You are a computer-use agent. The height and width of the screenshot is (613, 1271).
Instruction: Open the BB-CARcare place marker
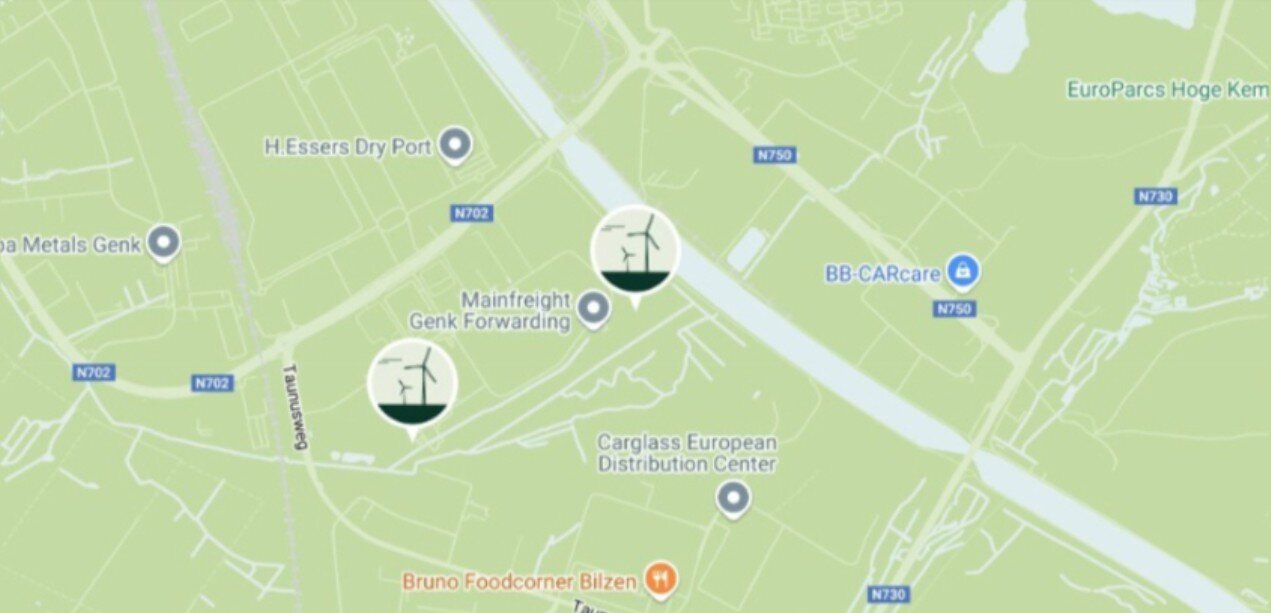[962, 270]
